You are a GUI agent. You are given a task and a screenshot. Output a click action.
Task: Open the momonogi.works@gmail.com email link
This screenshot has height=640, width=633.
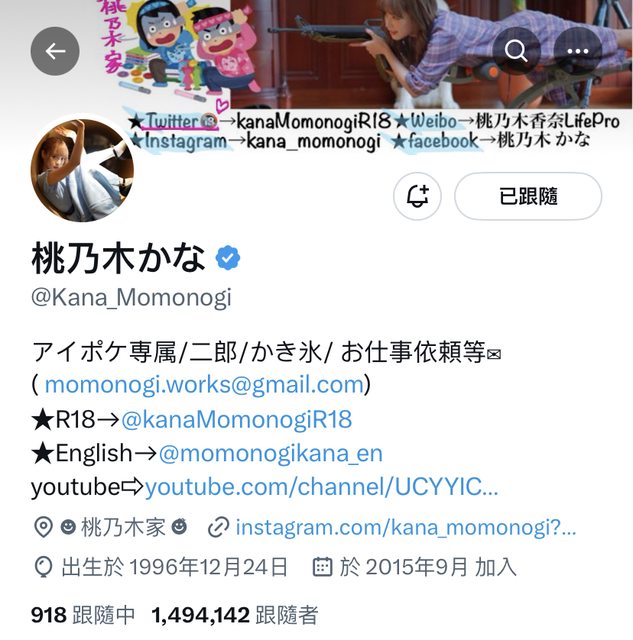(x=204, y=384)
